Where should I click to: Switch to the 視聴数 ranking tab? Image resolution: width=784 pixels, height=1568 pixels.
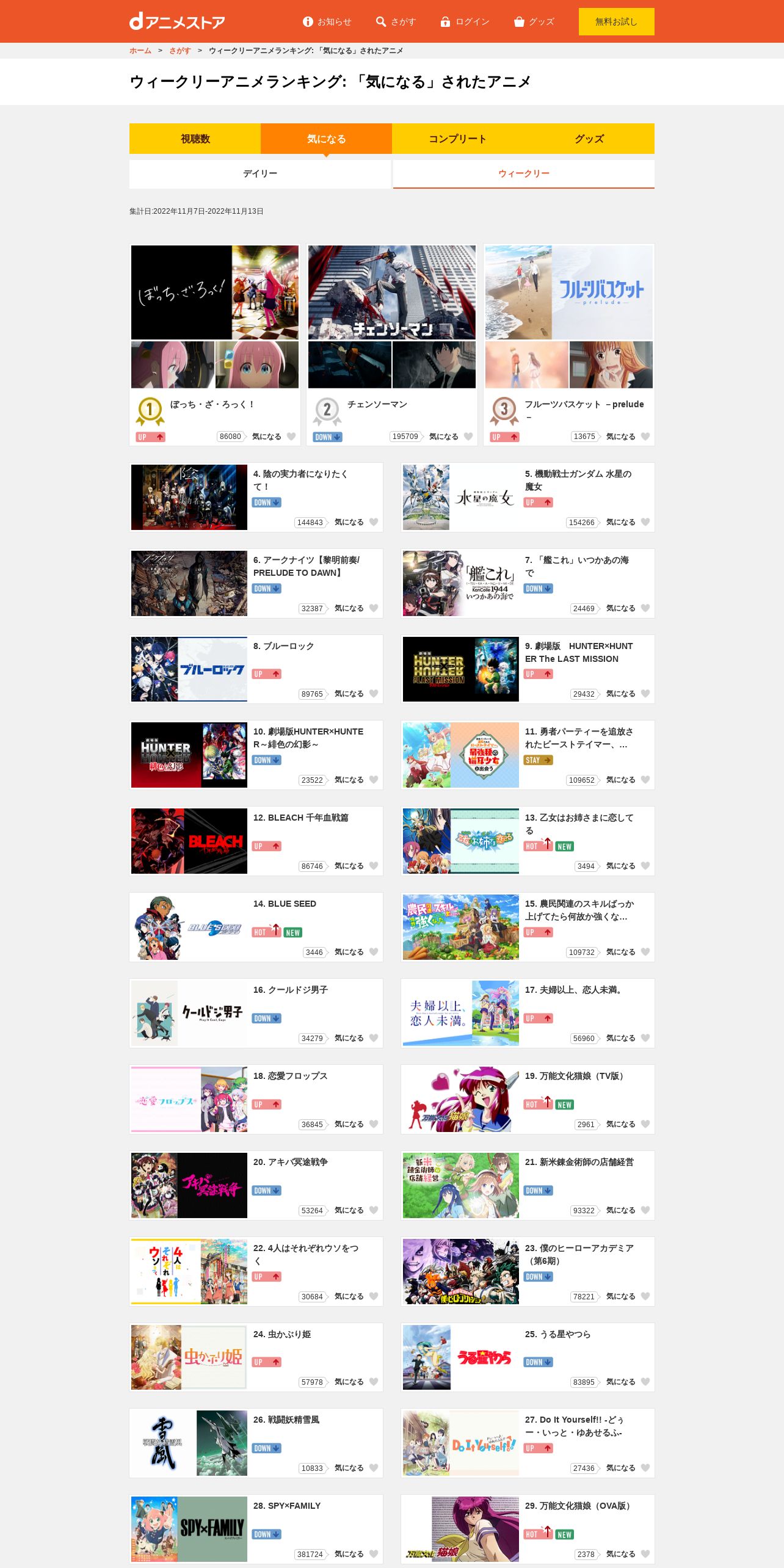coord(195,139)
